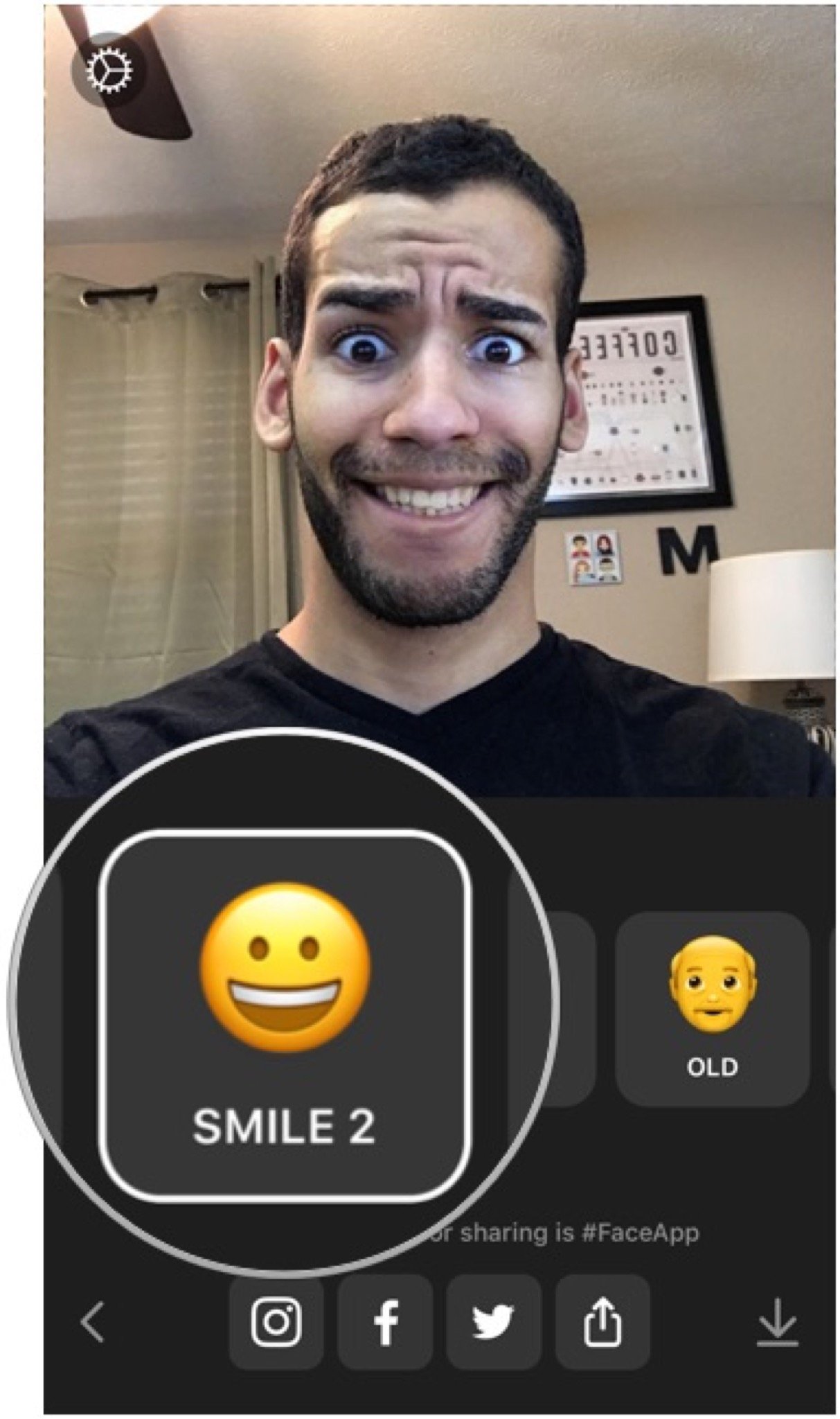Open the settings gear icon

(x=108, y=70)
